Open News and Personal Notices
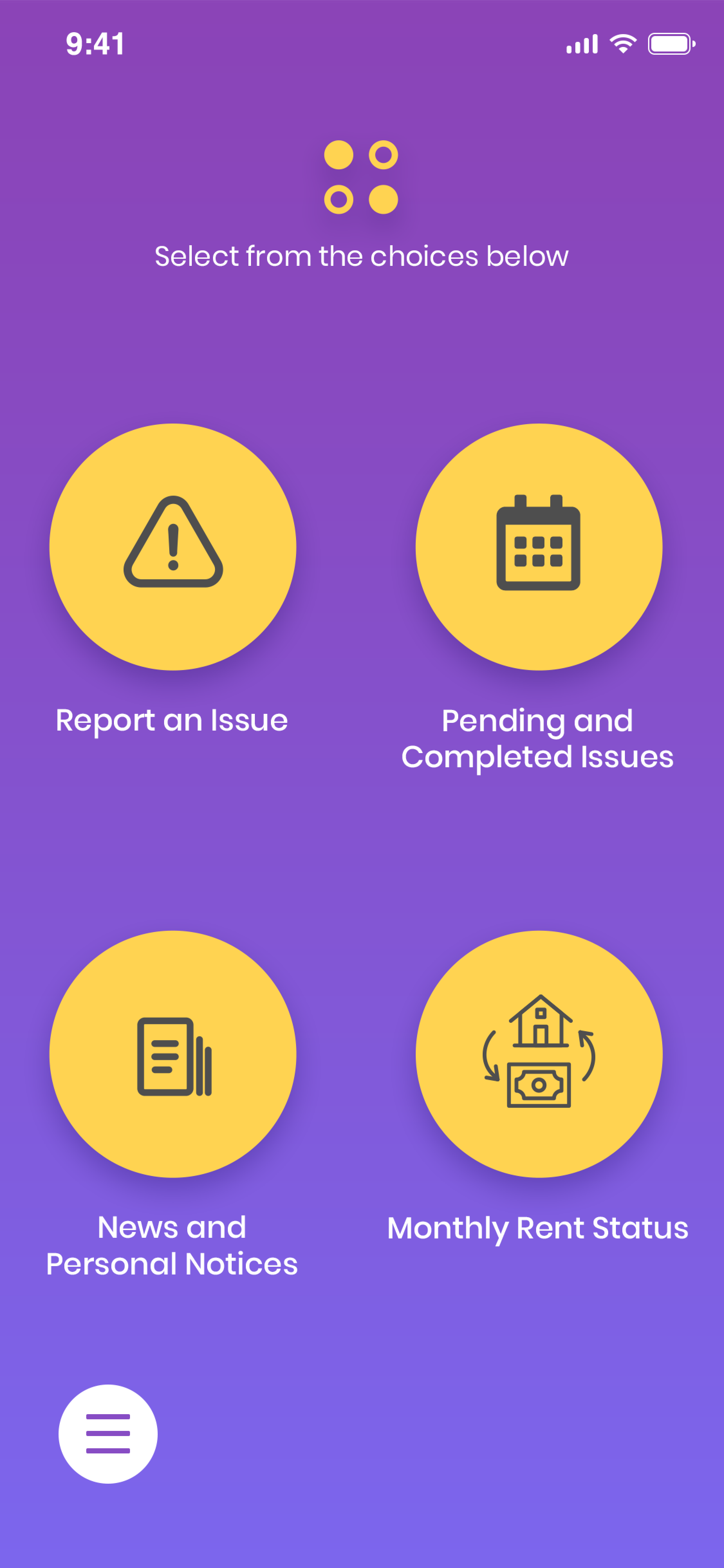 [173, 1054]
